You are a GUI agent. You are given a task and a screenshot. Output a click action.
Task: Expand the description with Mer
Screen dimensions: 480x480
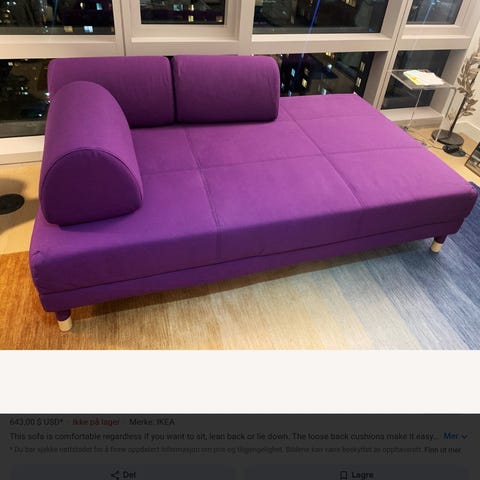click(x=455, y=436)
